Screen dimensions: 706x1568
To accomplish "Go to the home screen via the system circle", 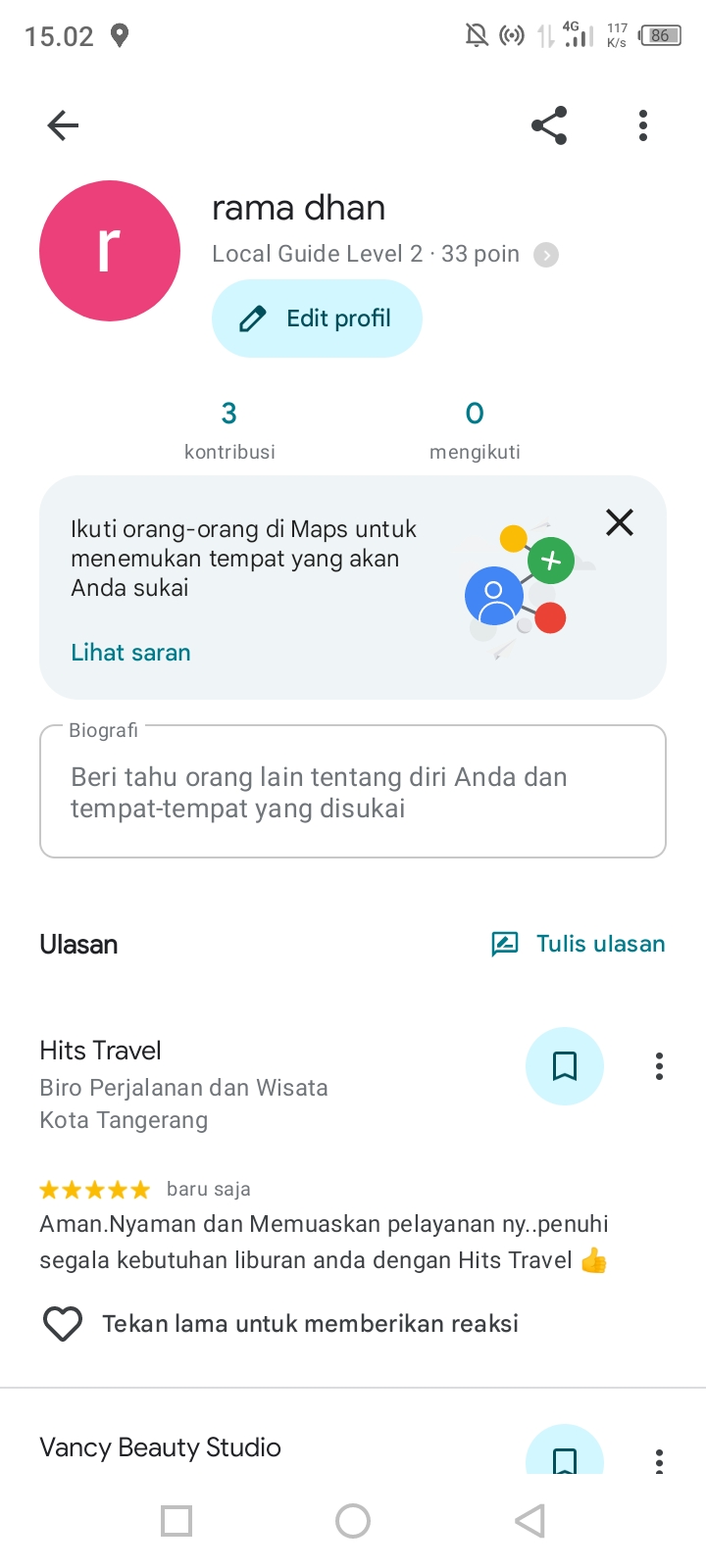I will click(x=353, y=1521).
